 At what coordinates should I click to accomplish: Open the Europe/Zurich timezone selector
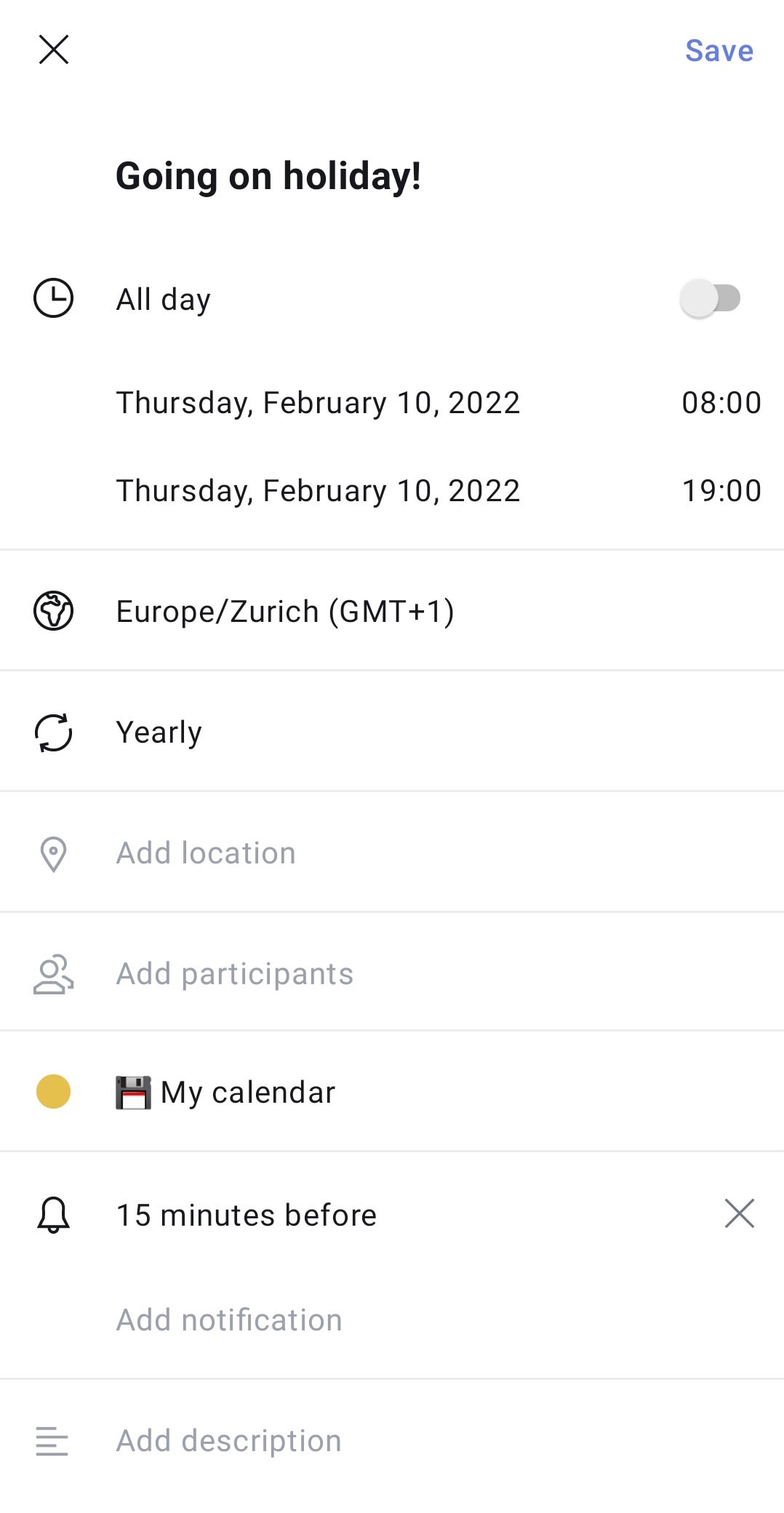point(285,610)
